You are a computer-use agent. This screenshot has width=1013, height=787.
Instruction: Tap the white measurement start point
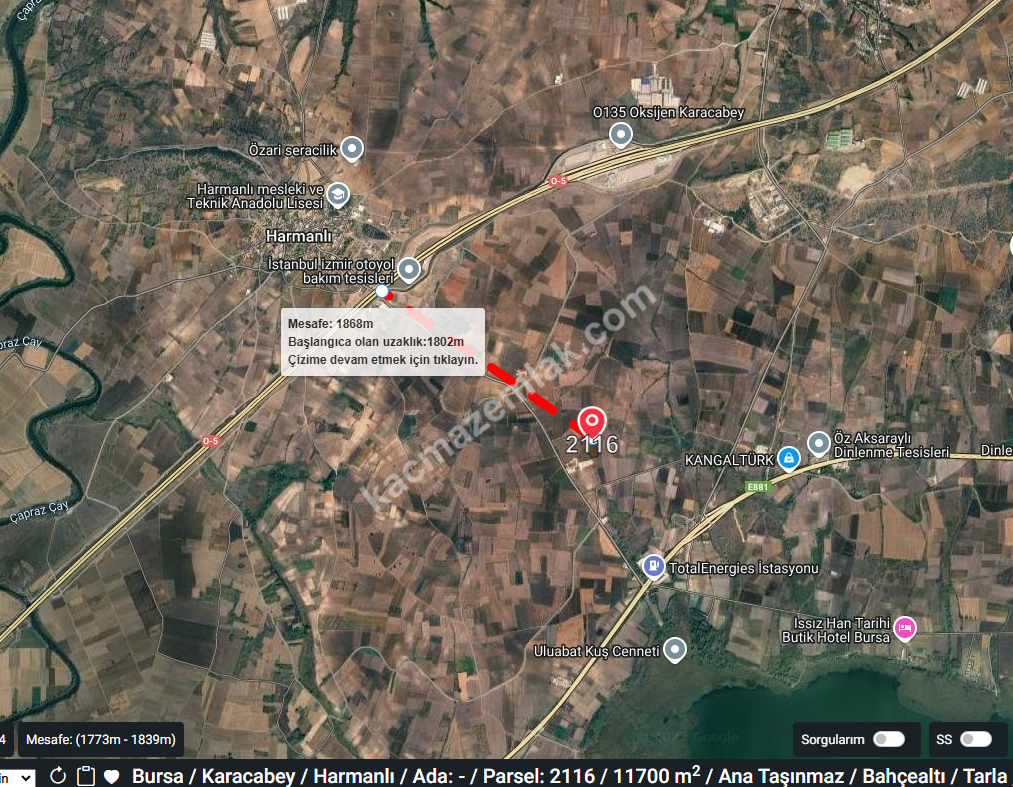tap(382, 291)
